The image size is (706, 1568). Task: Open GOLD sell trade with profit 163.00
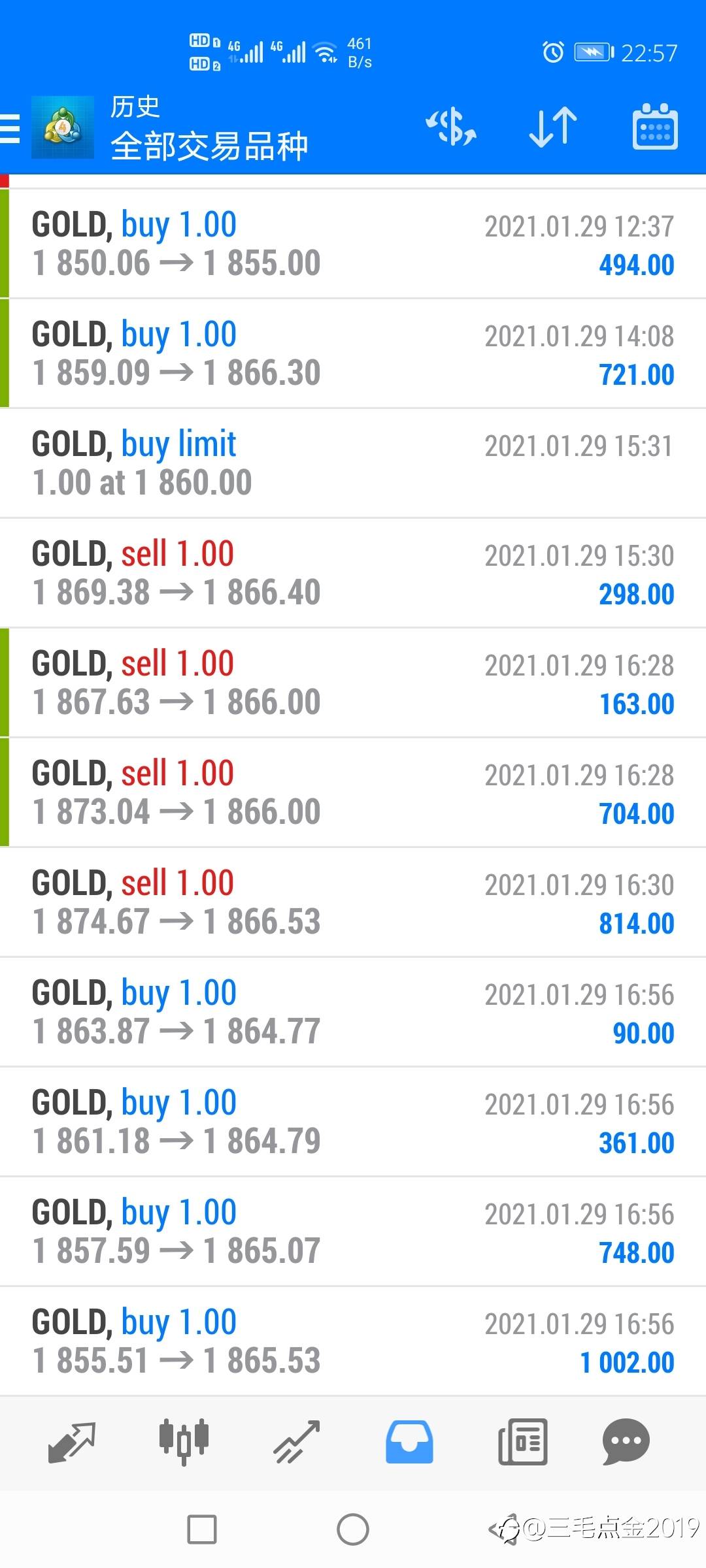[353, 683]
